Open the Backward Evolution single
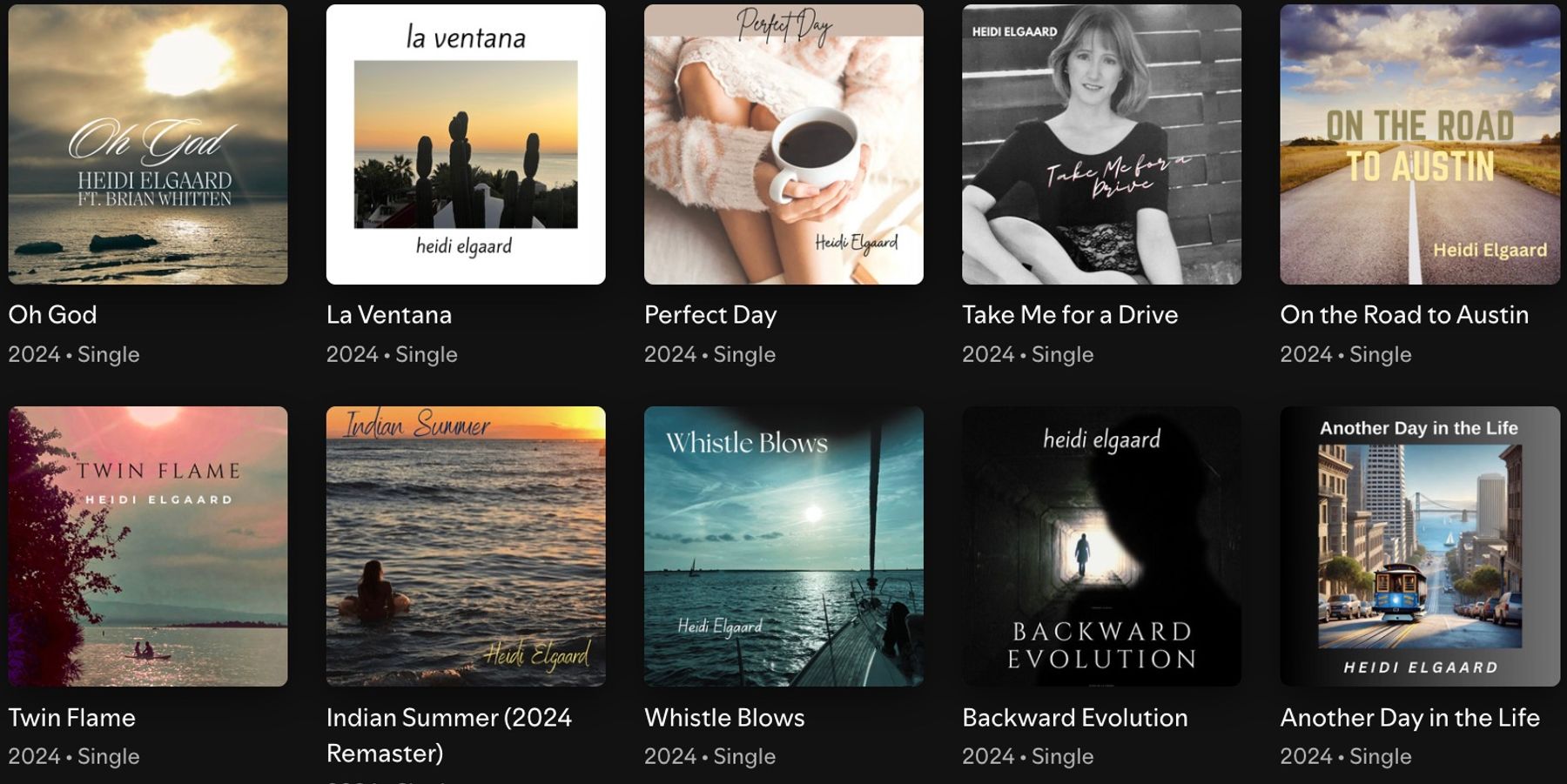The image size is (1567, 784). pyautogui.click(x=1100, y=546)
